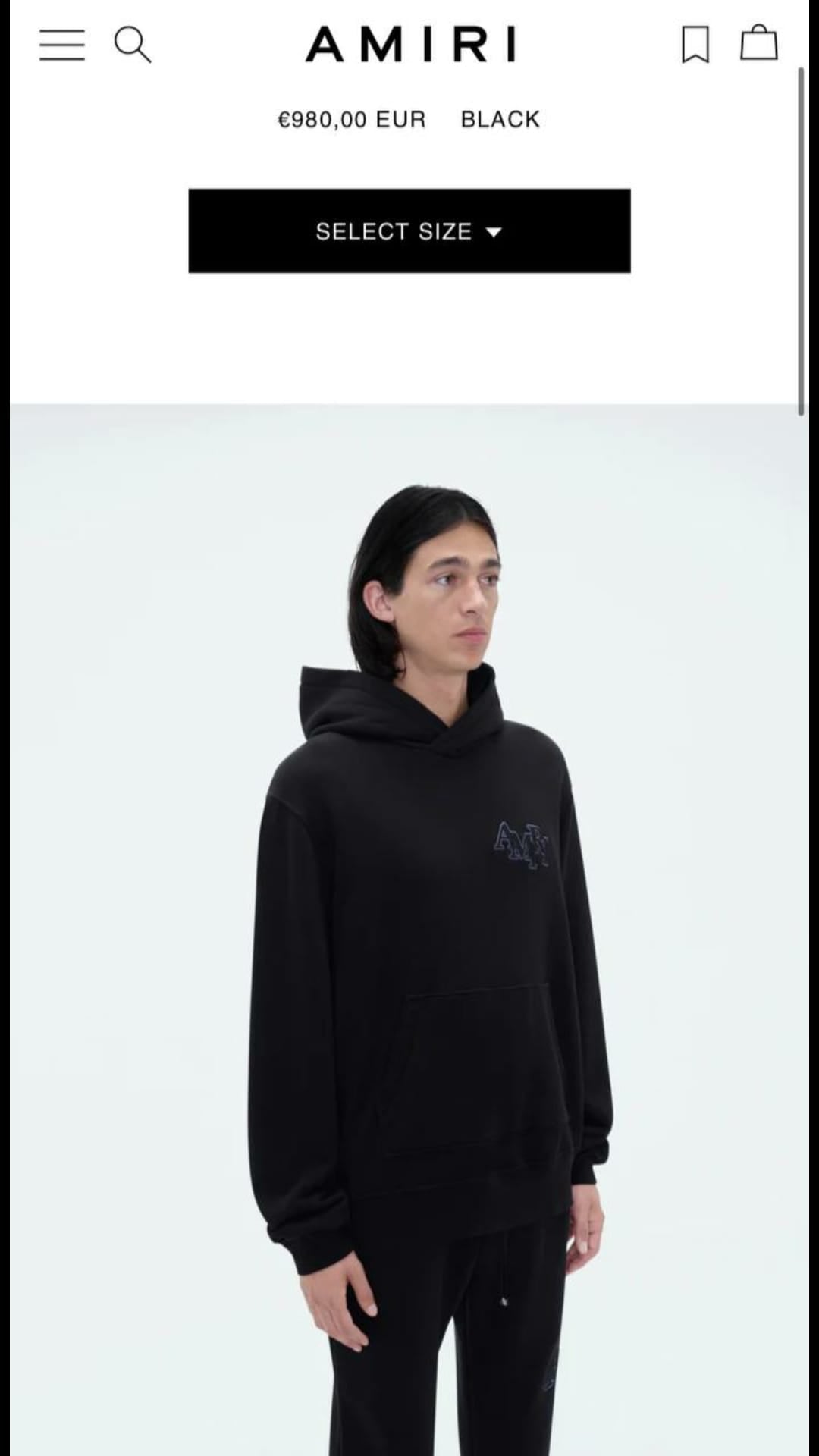Open the search magnifier
The image size is (819, 1456).
pos(133,45)
